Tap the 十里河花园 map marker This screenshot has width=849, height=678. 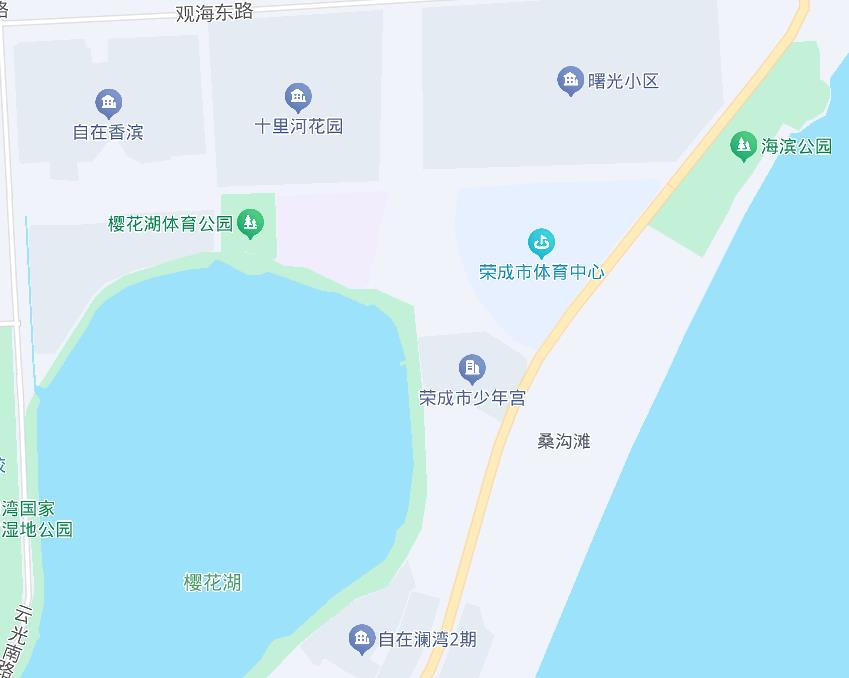pos(298,97)
